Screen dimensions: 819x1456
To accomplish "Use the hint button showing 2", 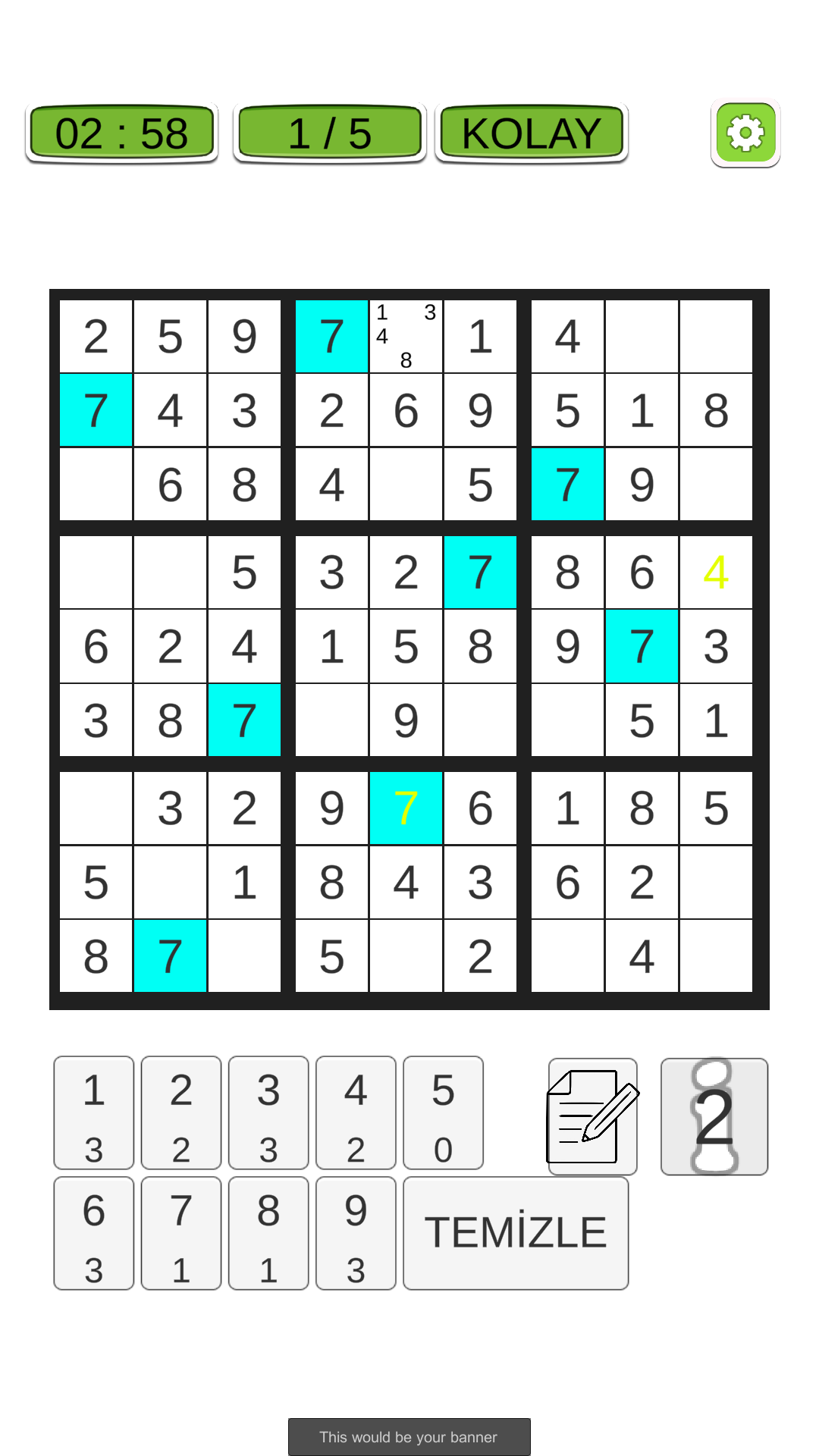I will [714, 1116].
